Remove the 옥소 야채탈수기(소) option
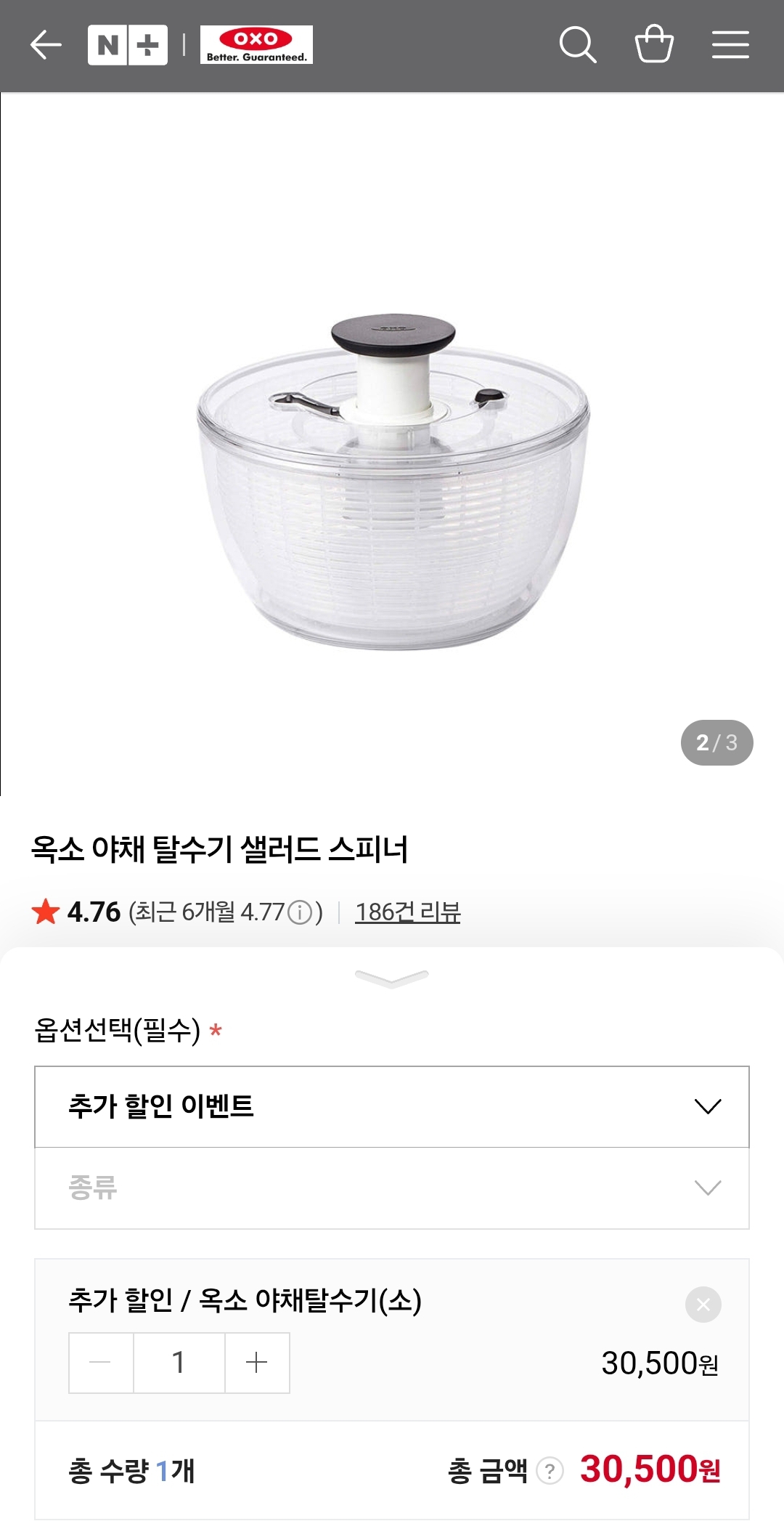 pyautogui.click(x=703, y=1305)
